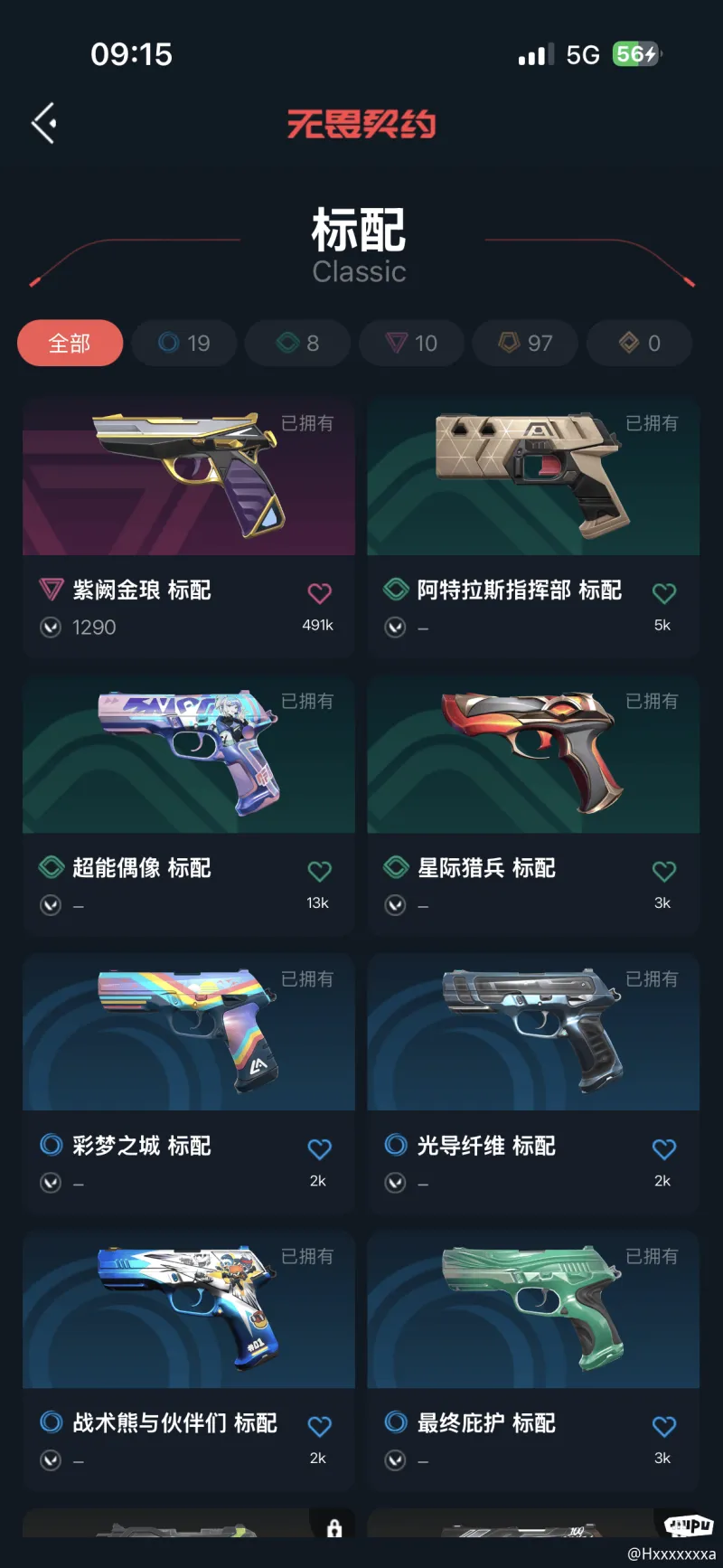
Task: Filter by the blue tier showing 19
Action: pos(184,343)
